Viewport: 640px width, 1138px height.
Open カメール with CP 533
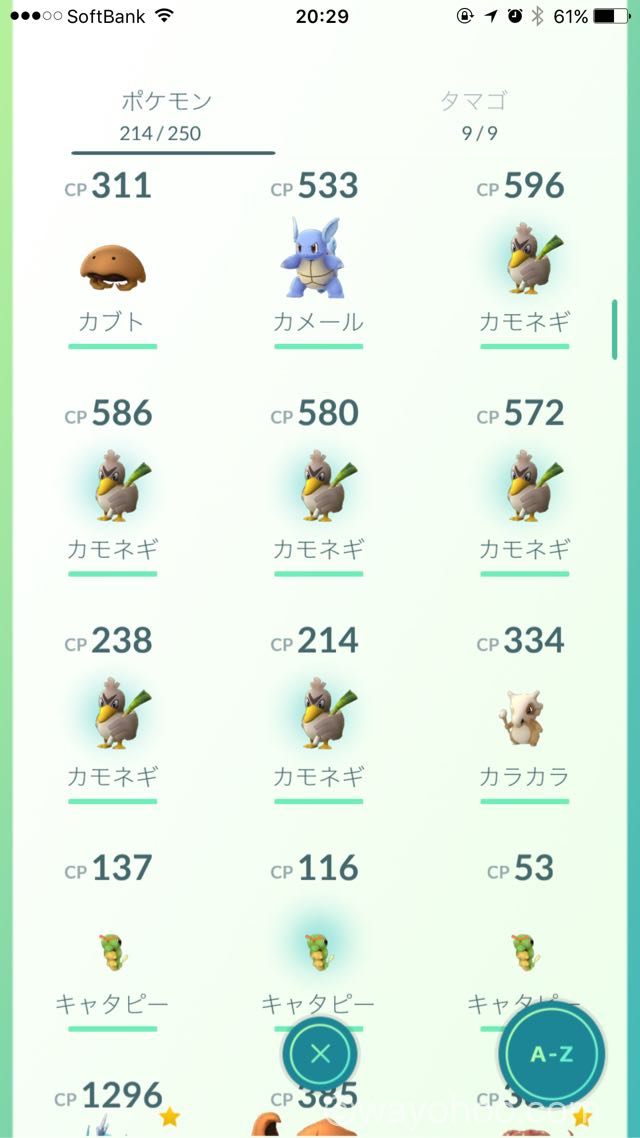[317, 261]
